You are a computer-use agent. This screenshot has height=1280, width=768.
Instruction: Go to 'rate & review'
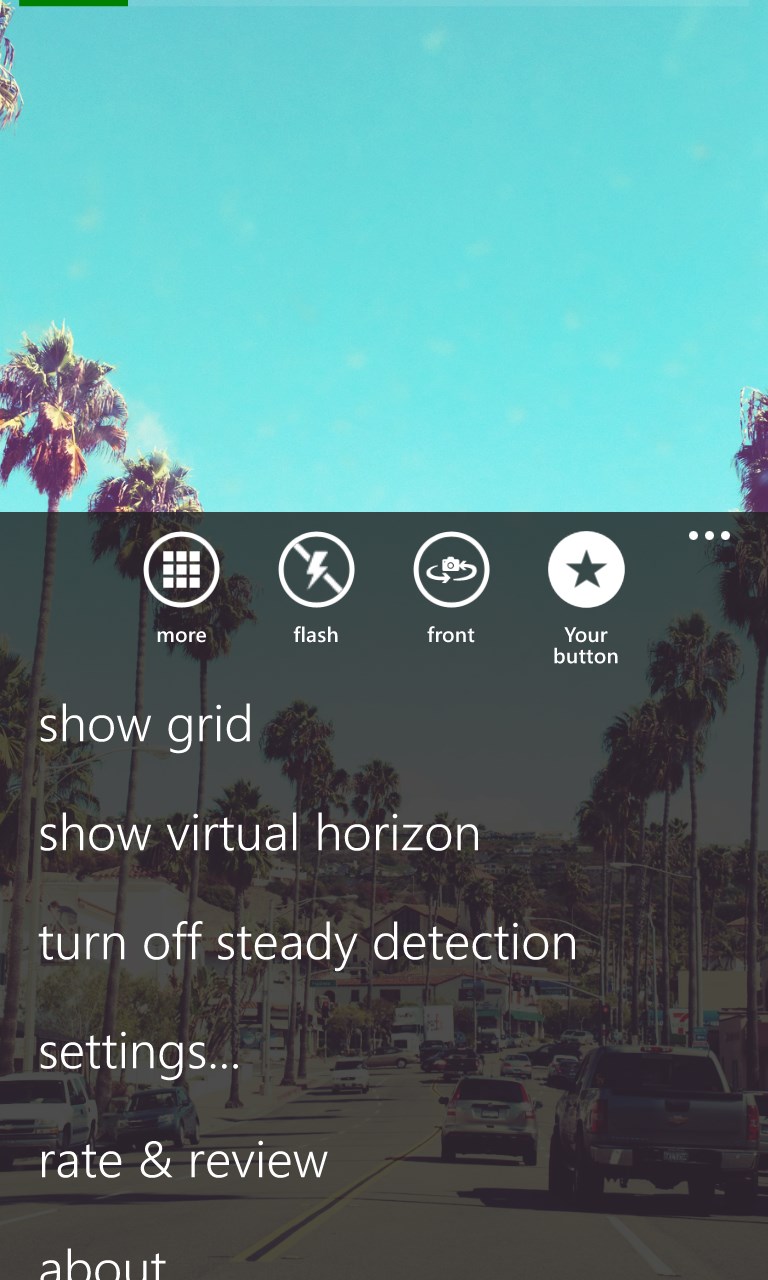coord(184,1160)
